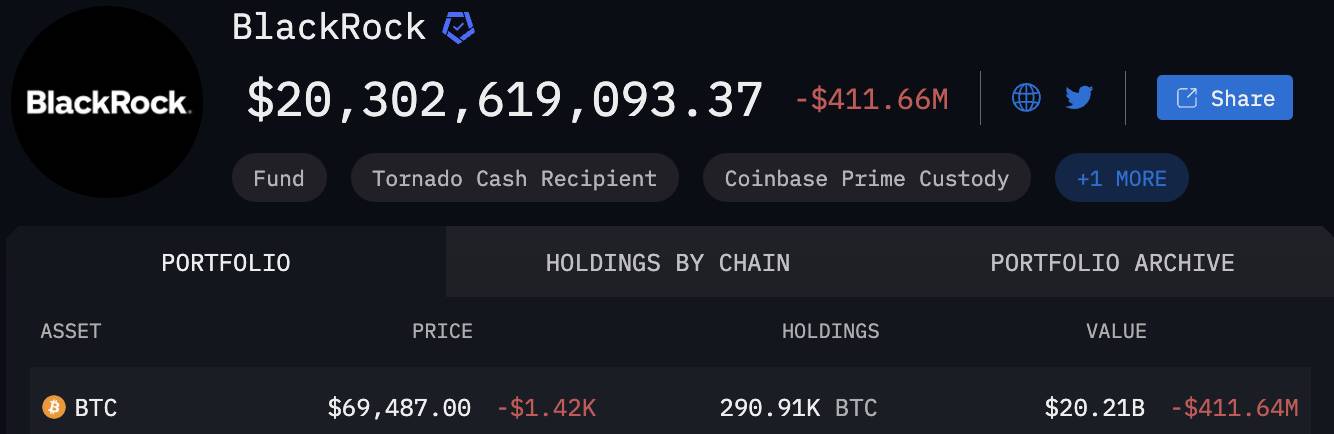Share this BlackRock entity page
This screenshot has width=1334, height=434.
1224,98
